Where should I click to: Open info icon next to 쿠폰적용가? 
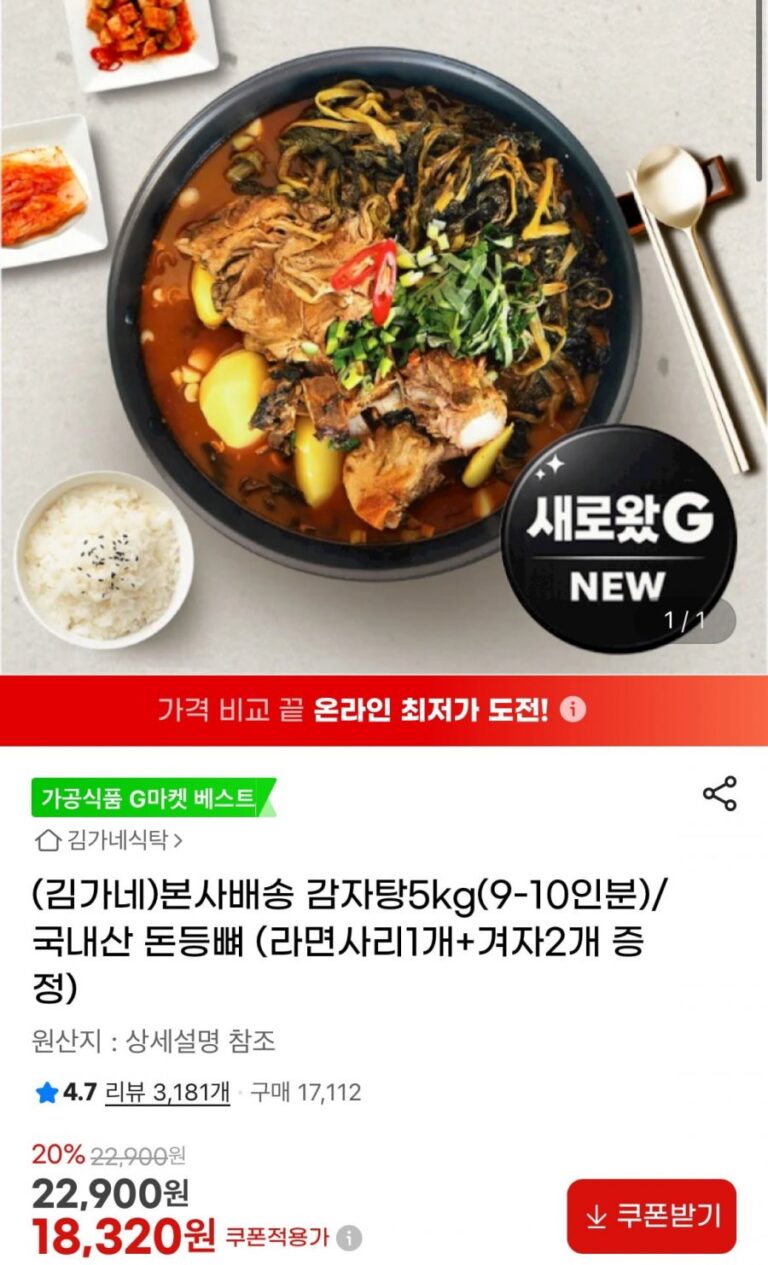[349, 1238]
